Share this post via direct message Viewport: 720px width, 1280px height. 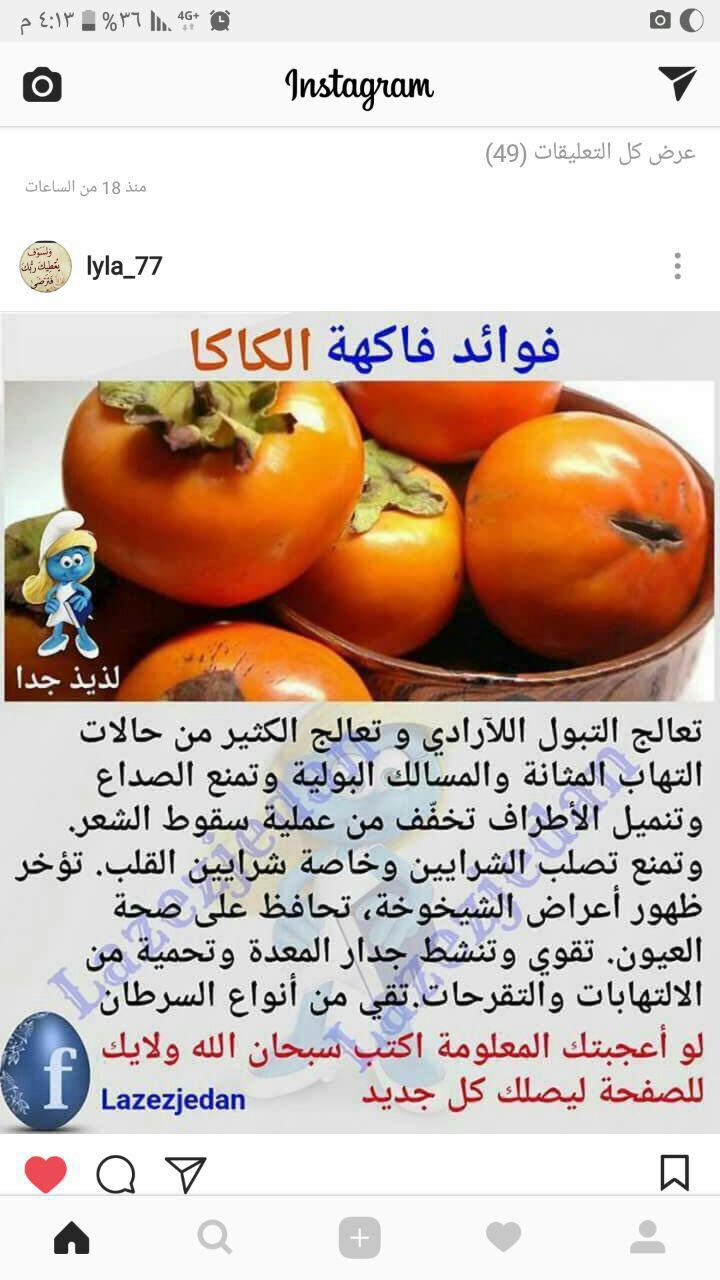(x=185, y=1173)
